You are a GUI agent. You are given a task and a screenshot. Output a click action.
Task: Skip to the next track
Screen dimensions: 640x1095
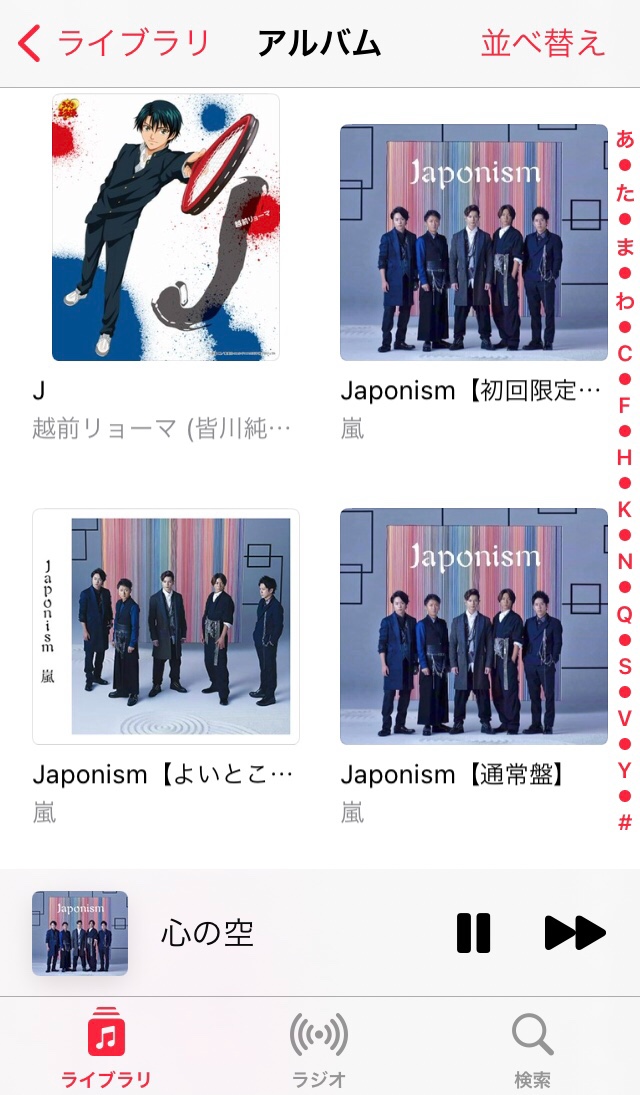point(575,933)
